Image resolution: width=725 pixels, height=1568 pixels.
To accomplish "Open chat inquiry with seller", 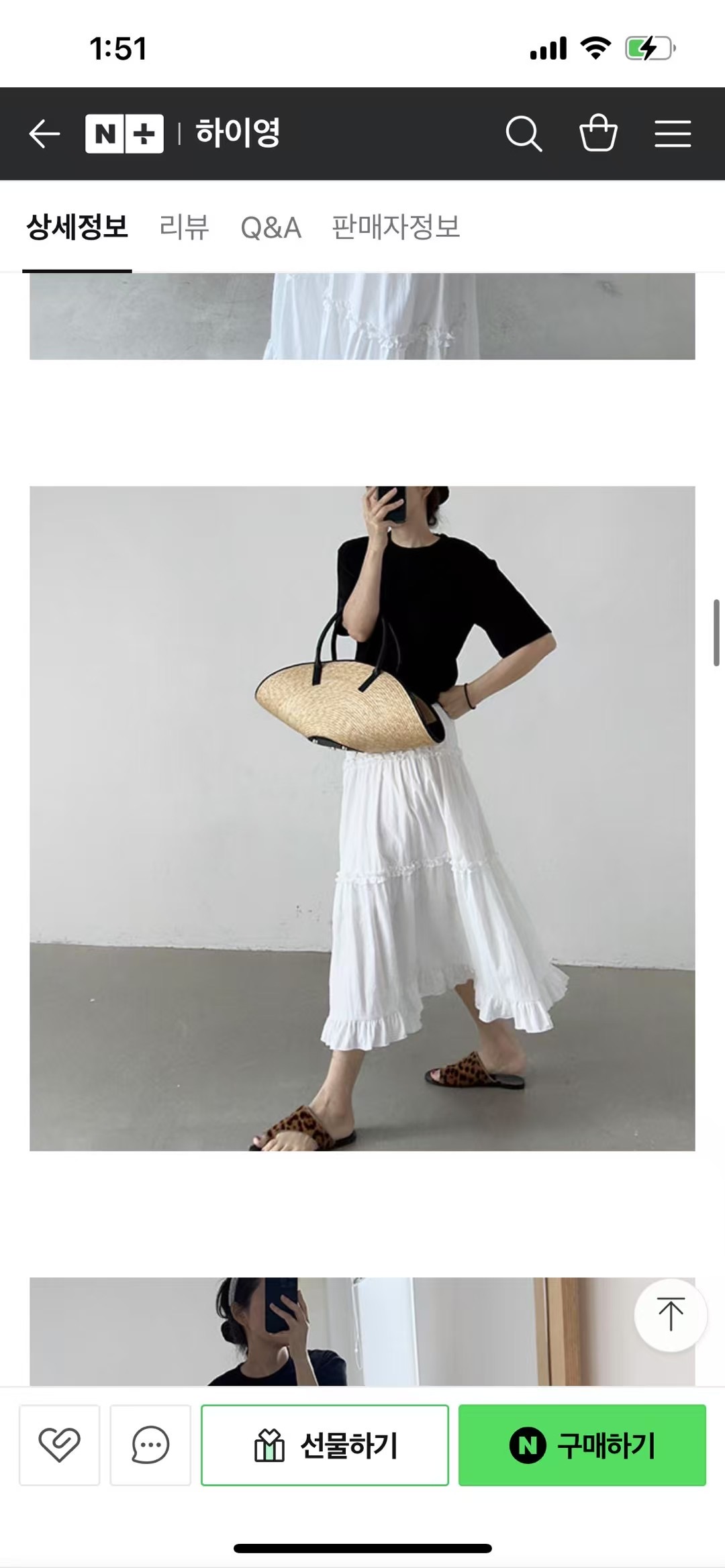I will (150, 1445).
